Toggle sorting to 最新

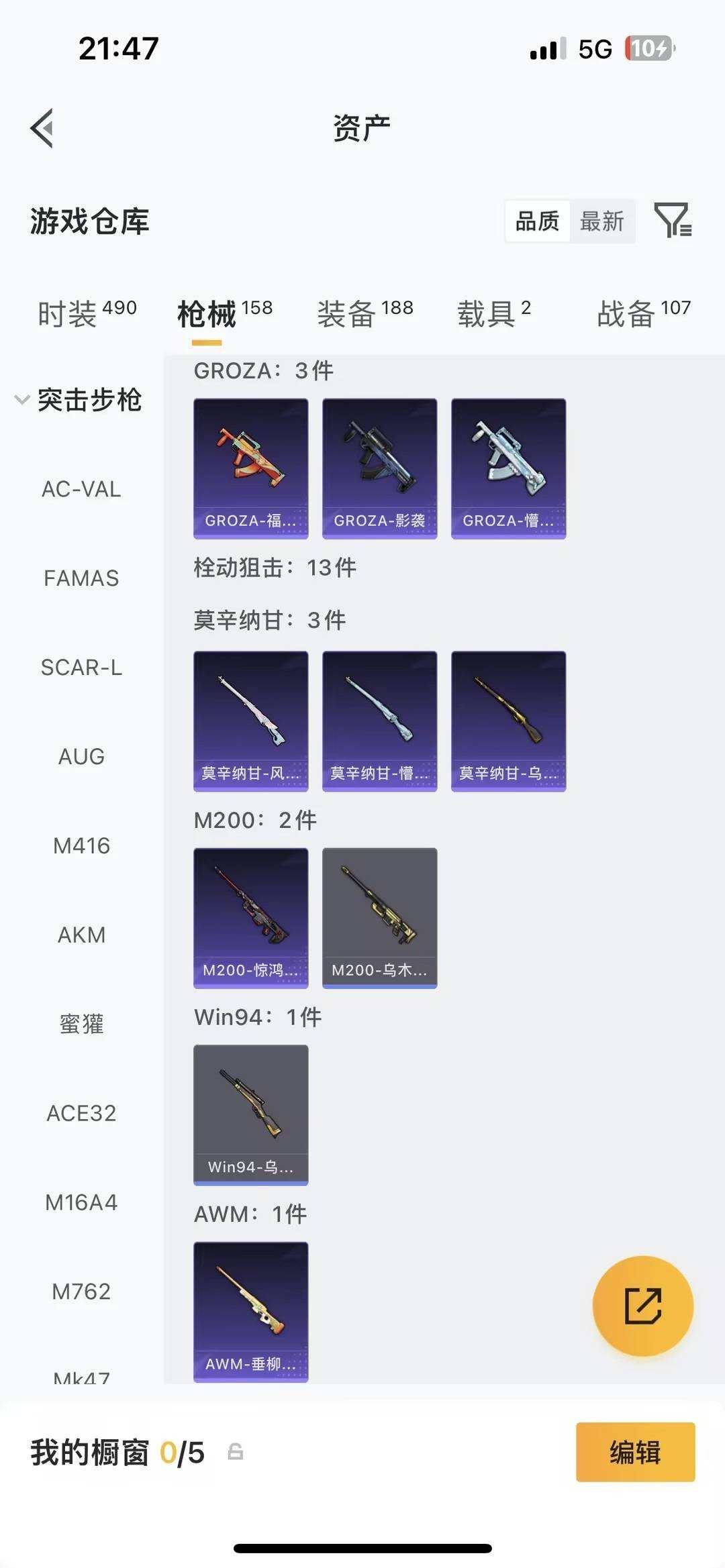click(x=603, y=221)
